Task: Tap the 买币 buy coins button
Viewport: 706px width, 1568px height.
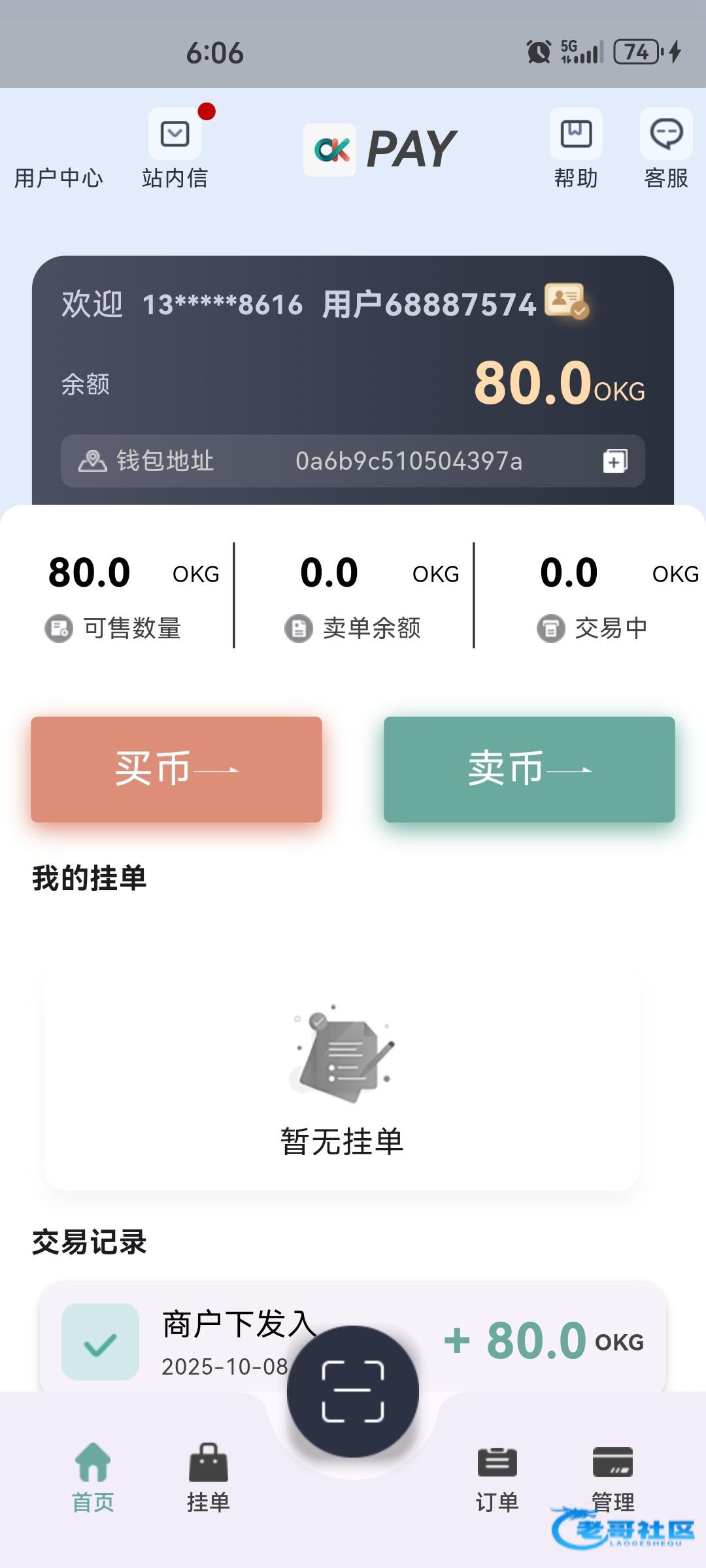Action: click(x=176, y=769)
